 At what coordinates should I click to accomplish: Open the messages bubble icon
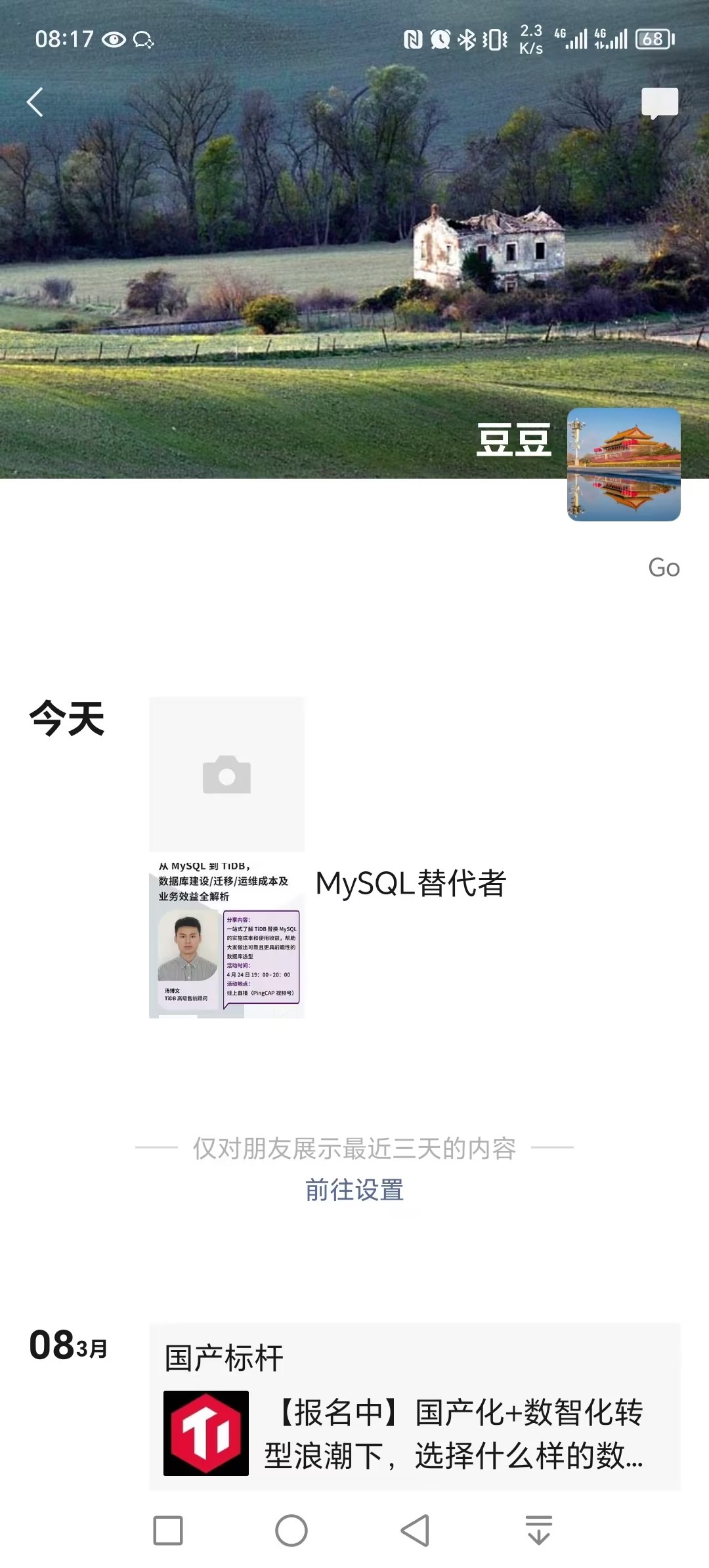click(659, 103)
